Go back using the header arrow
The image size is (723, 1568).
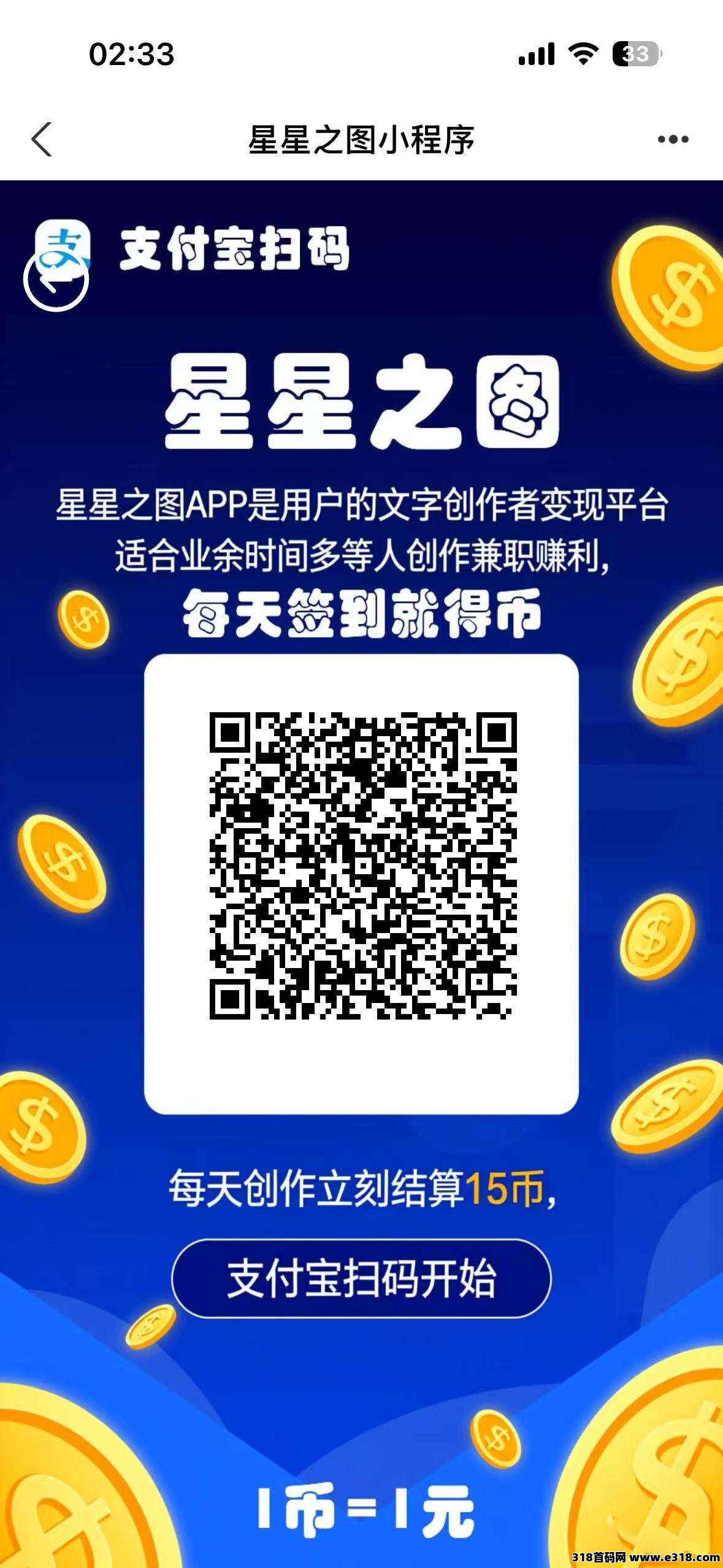click(42, 139)
